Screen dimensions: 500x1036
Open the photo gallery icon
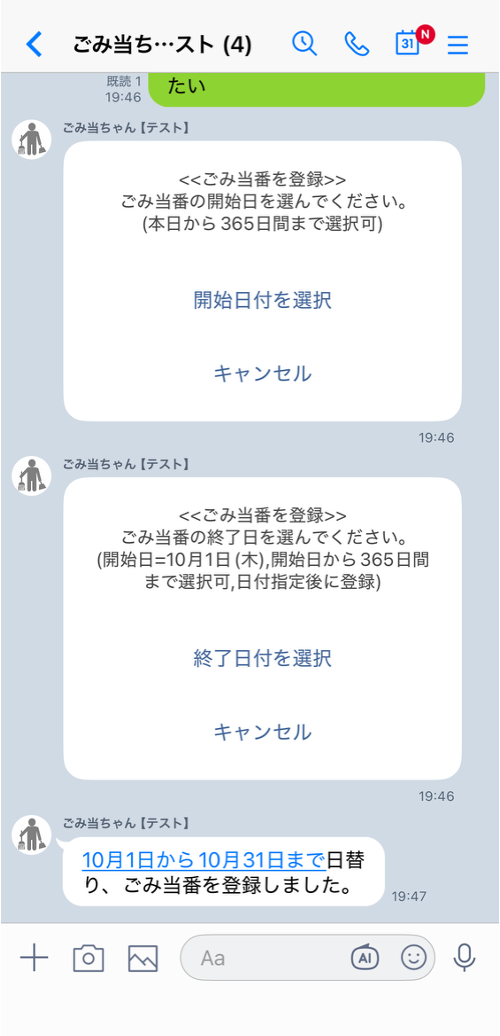pyautogui.click(x=143, y=958)
